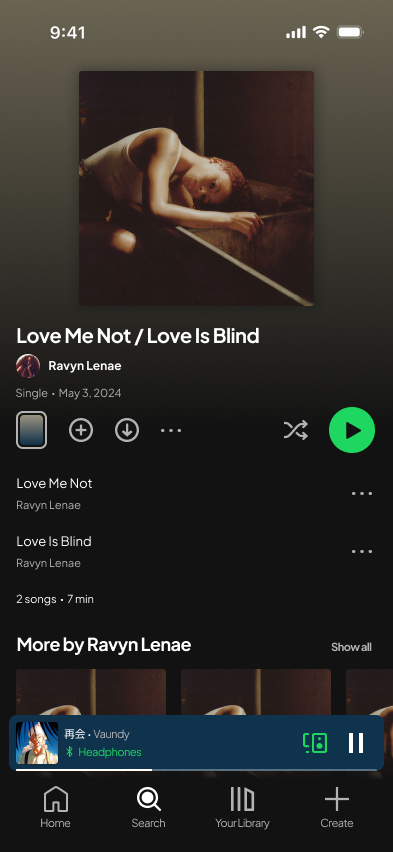Open more options for Love Is Blind

point(361,552)
